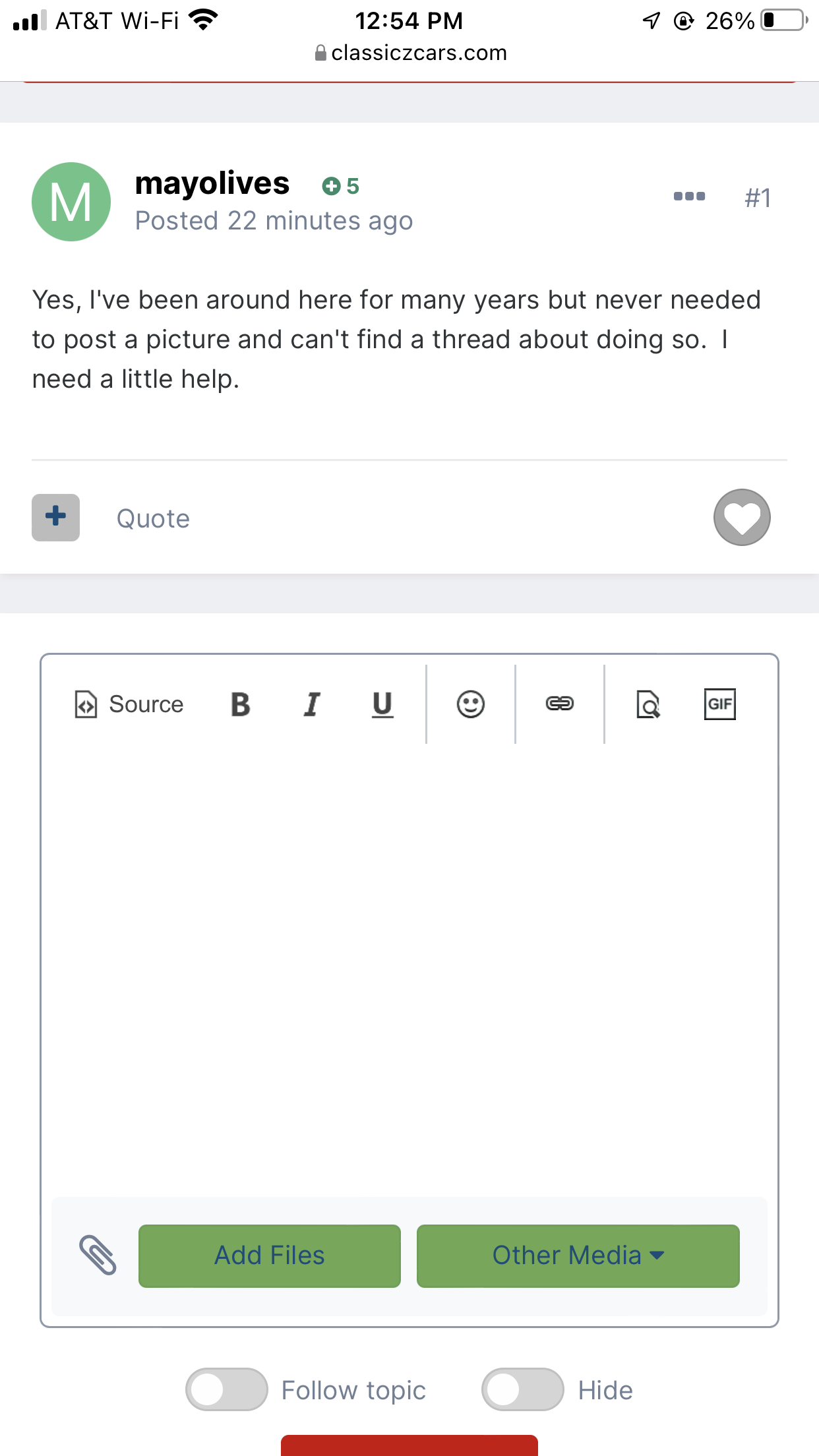Quote mayolives' post

[x=153, y=519]
